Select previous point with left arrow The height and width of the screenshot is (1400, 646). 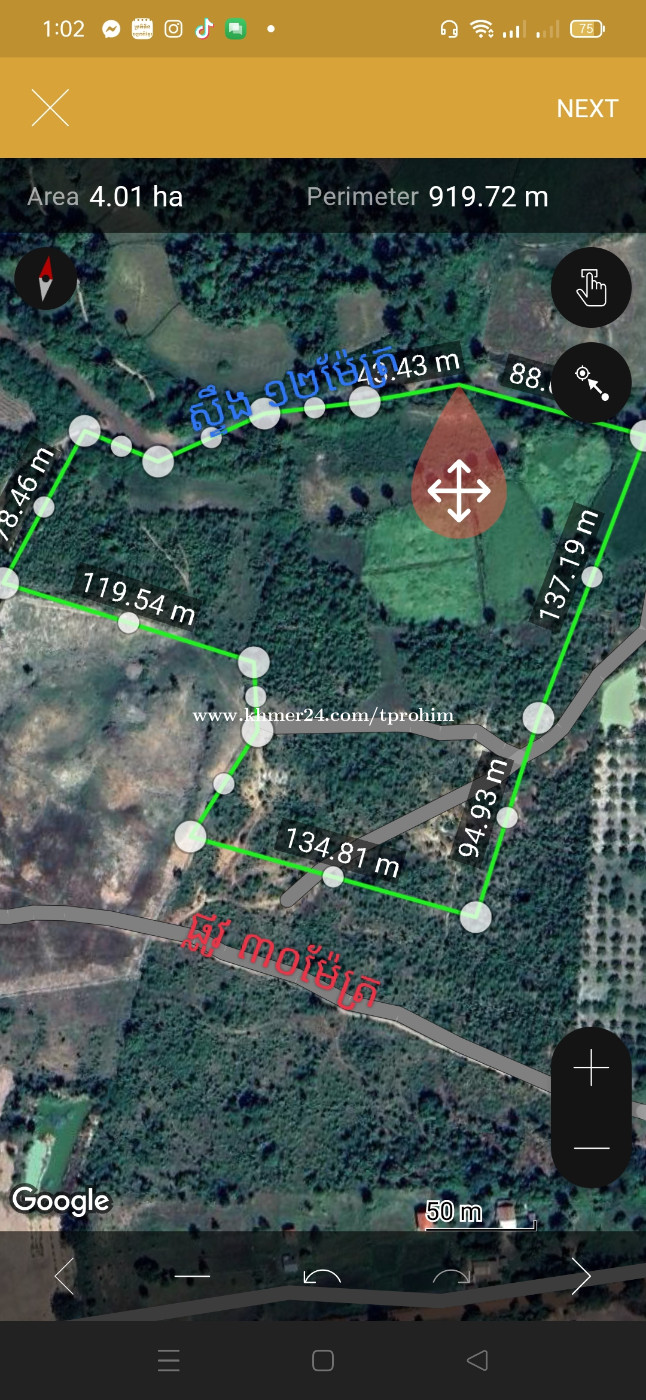[65, 1276]
